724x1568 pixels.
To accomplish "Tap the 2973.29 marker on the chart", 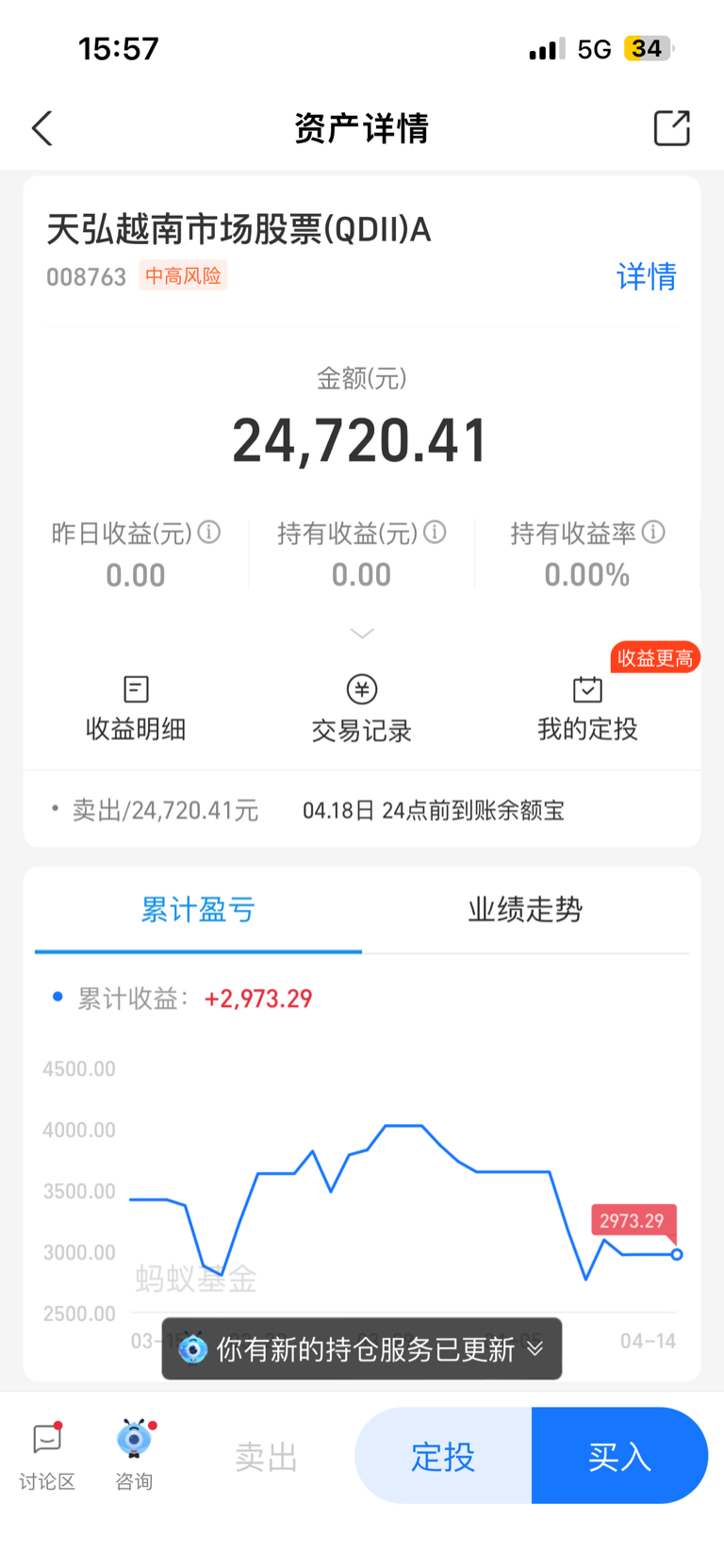I will pos(632,1221).
